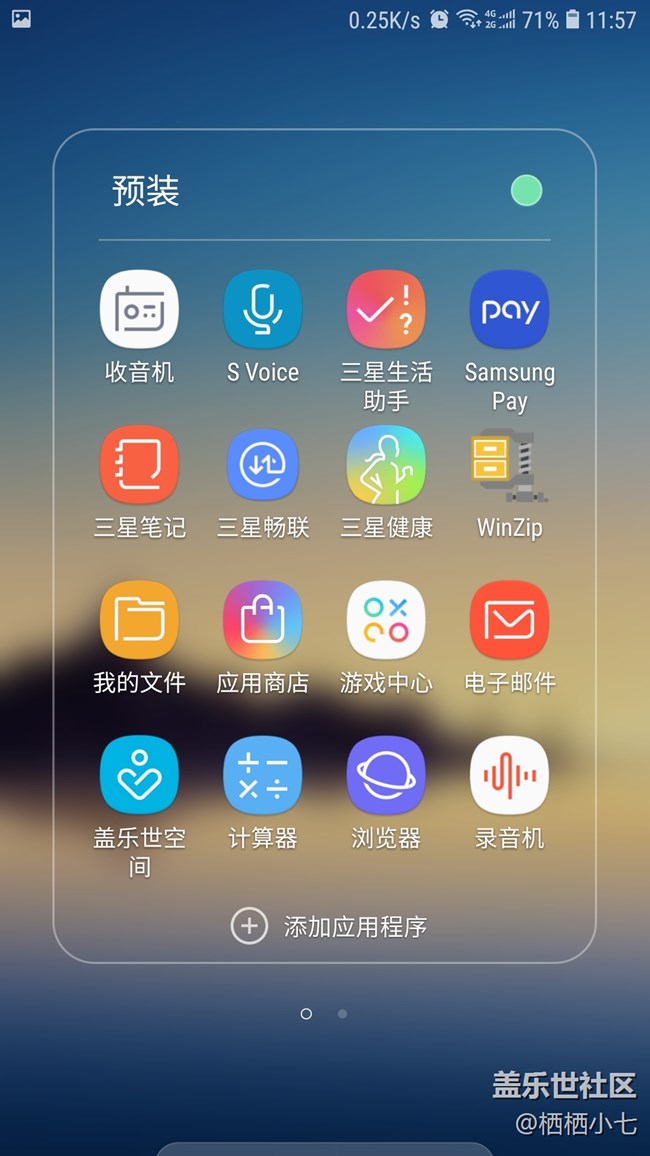650x1156 pixels.
Task: Edit the folder name 预装
Action: (146, 191)
